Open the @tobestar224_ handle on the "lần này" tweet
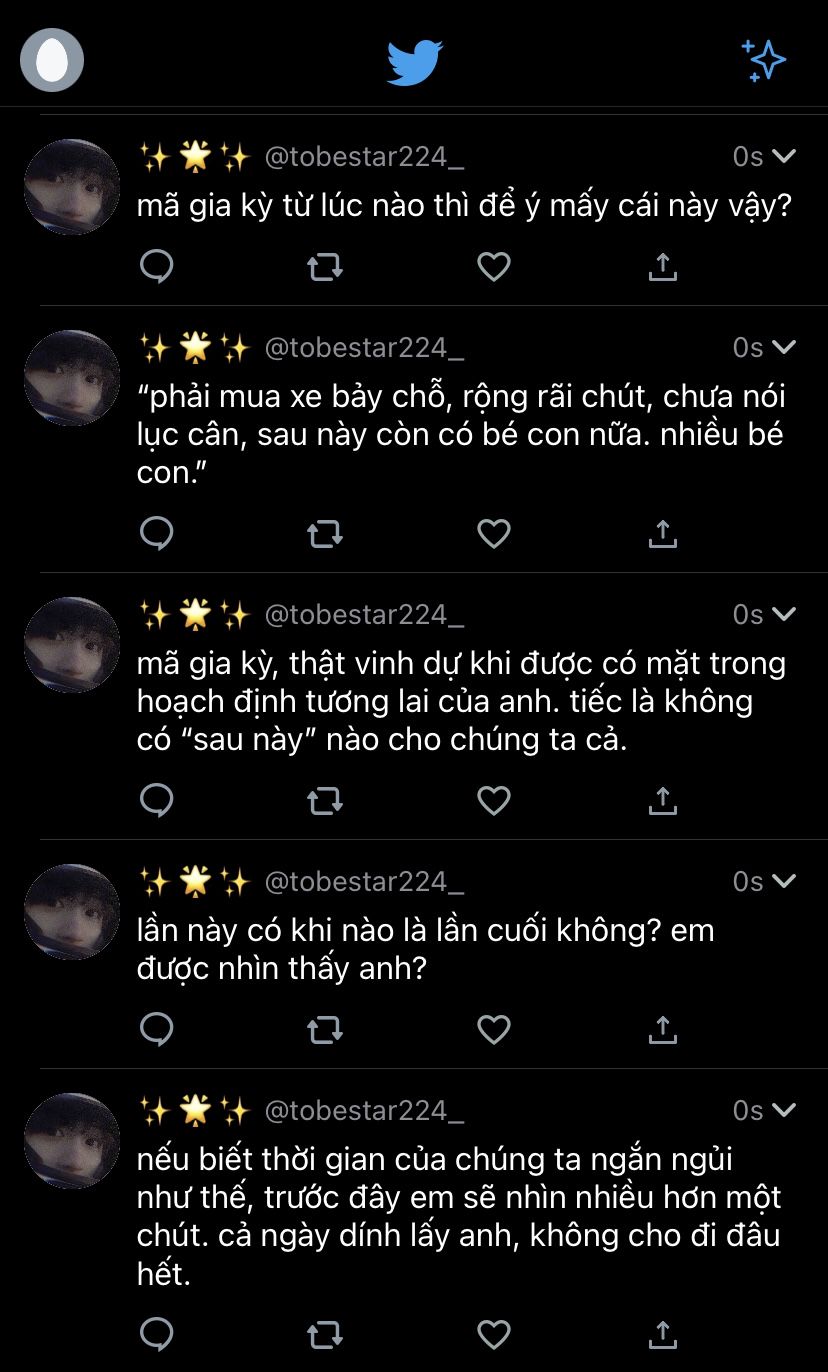The width and height of the screenshot is (828, 1372). [x=364, y=881]
